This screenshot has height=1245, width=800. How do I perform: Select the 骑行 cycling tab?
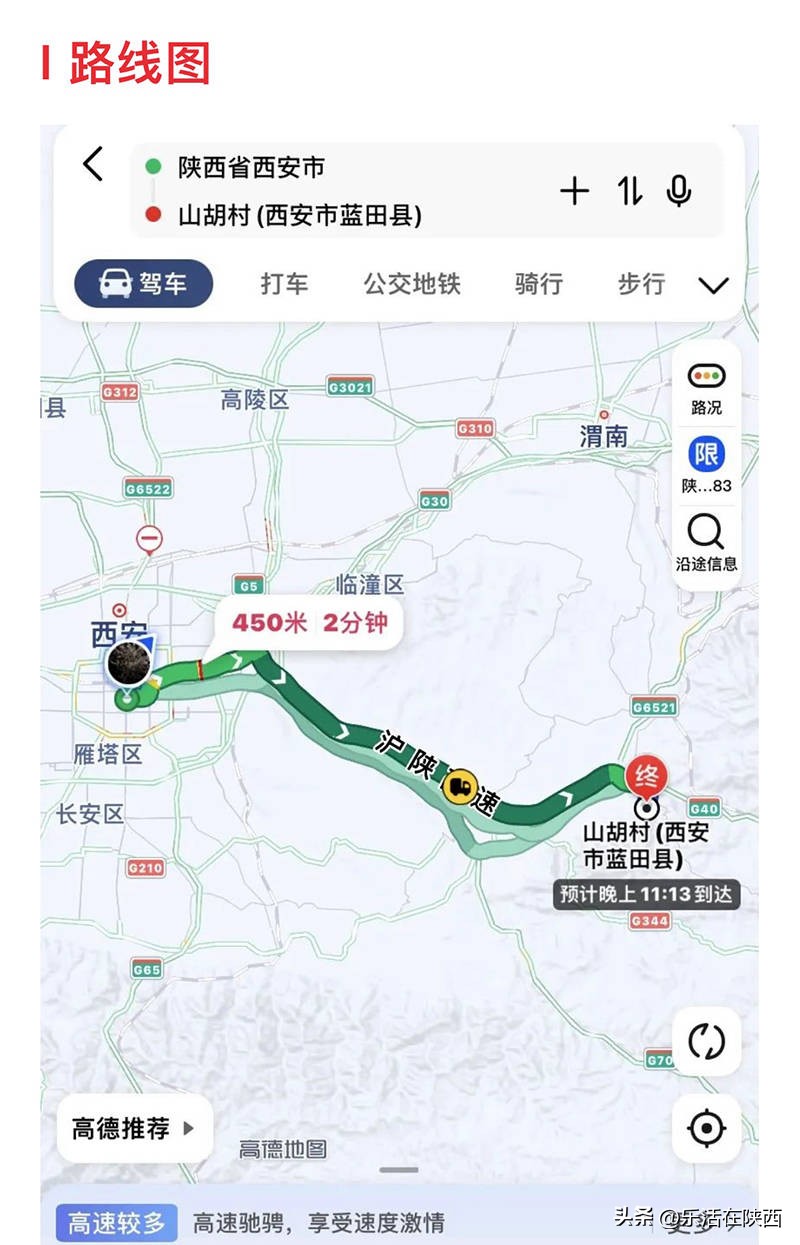click(x=538, y=284)
